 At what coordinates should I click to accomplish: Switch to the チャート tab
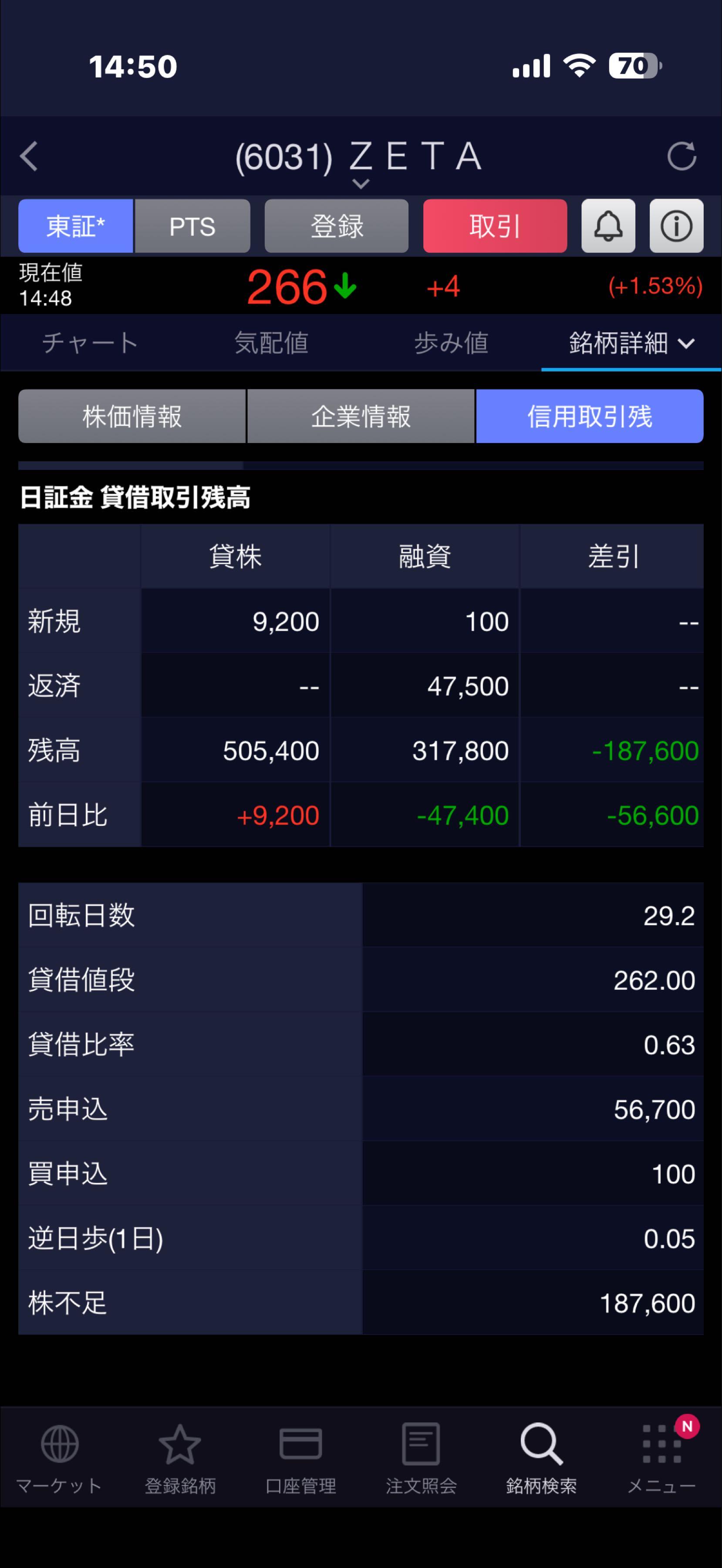click(90, 343)
